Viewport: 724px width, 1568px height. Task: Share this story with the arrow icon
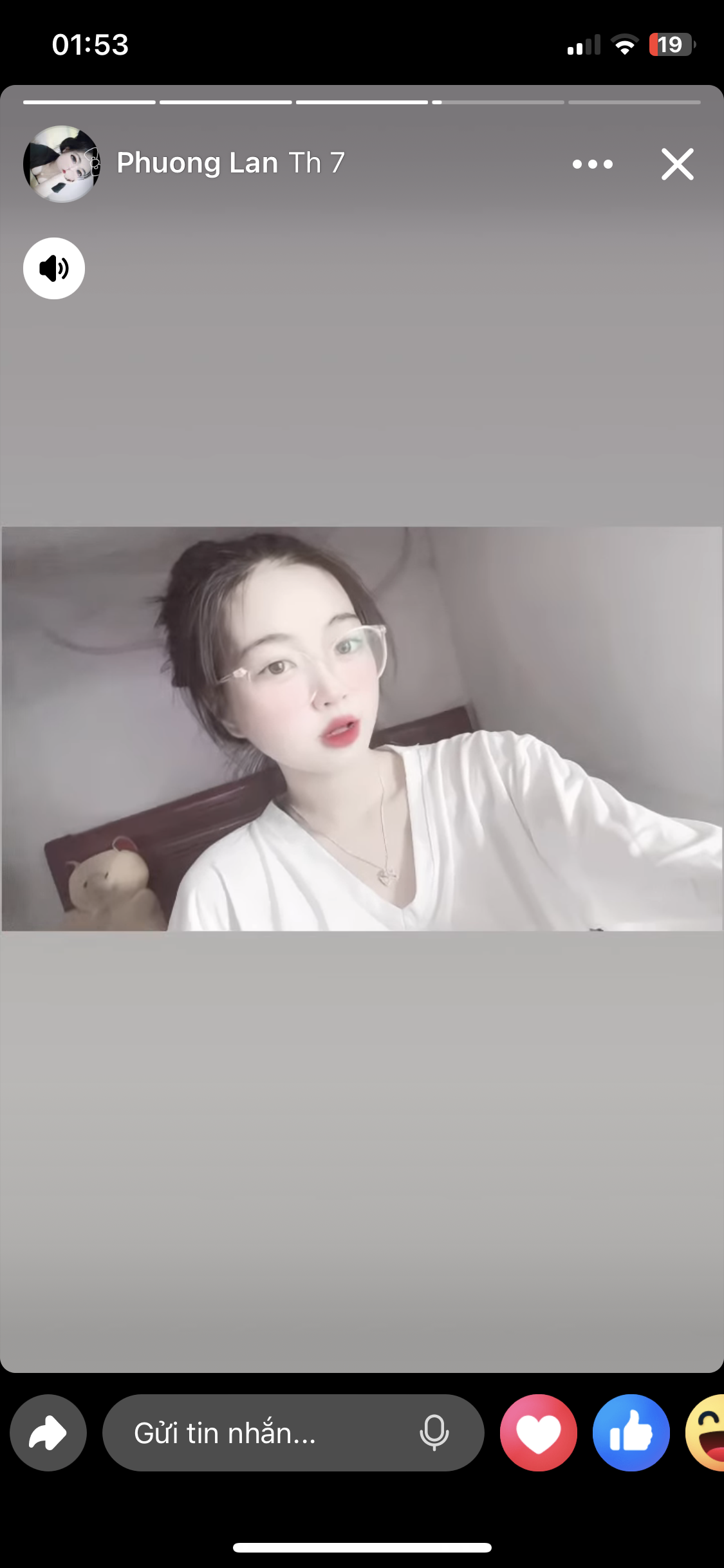(x=48, y=1433)
